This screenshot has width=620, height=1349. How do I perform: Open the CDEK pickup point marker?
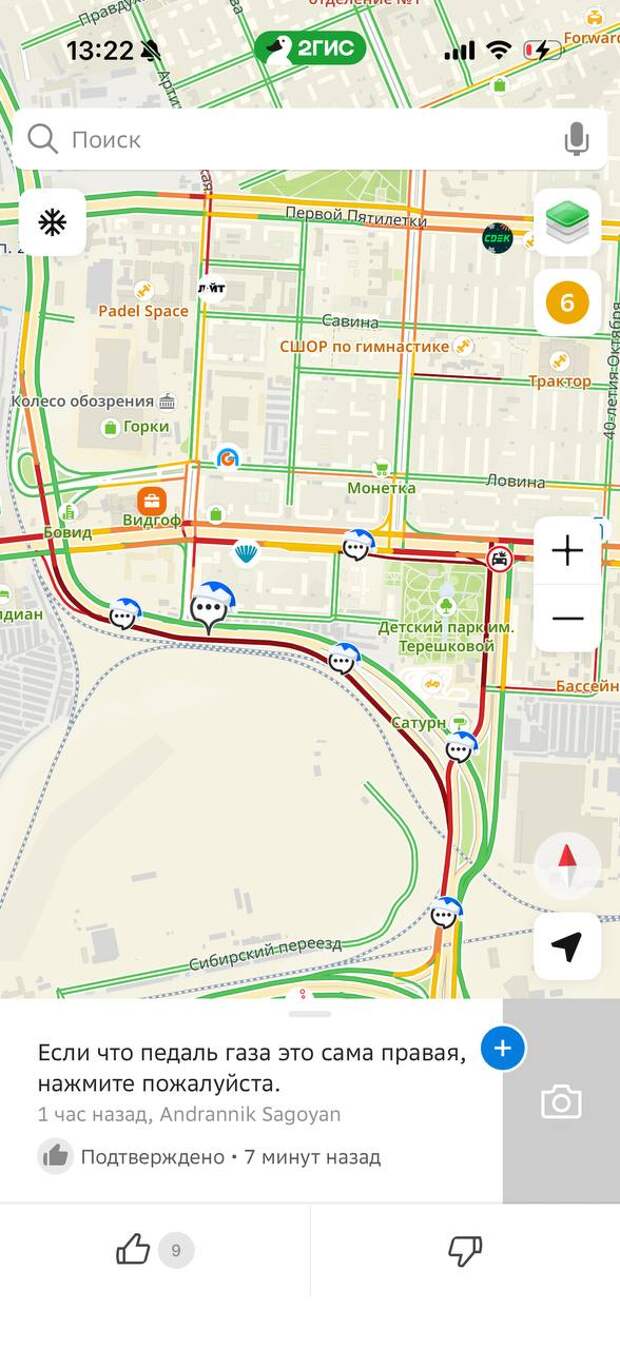[497, 237]
